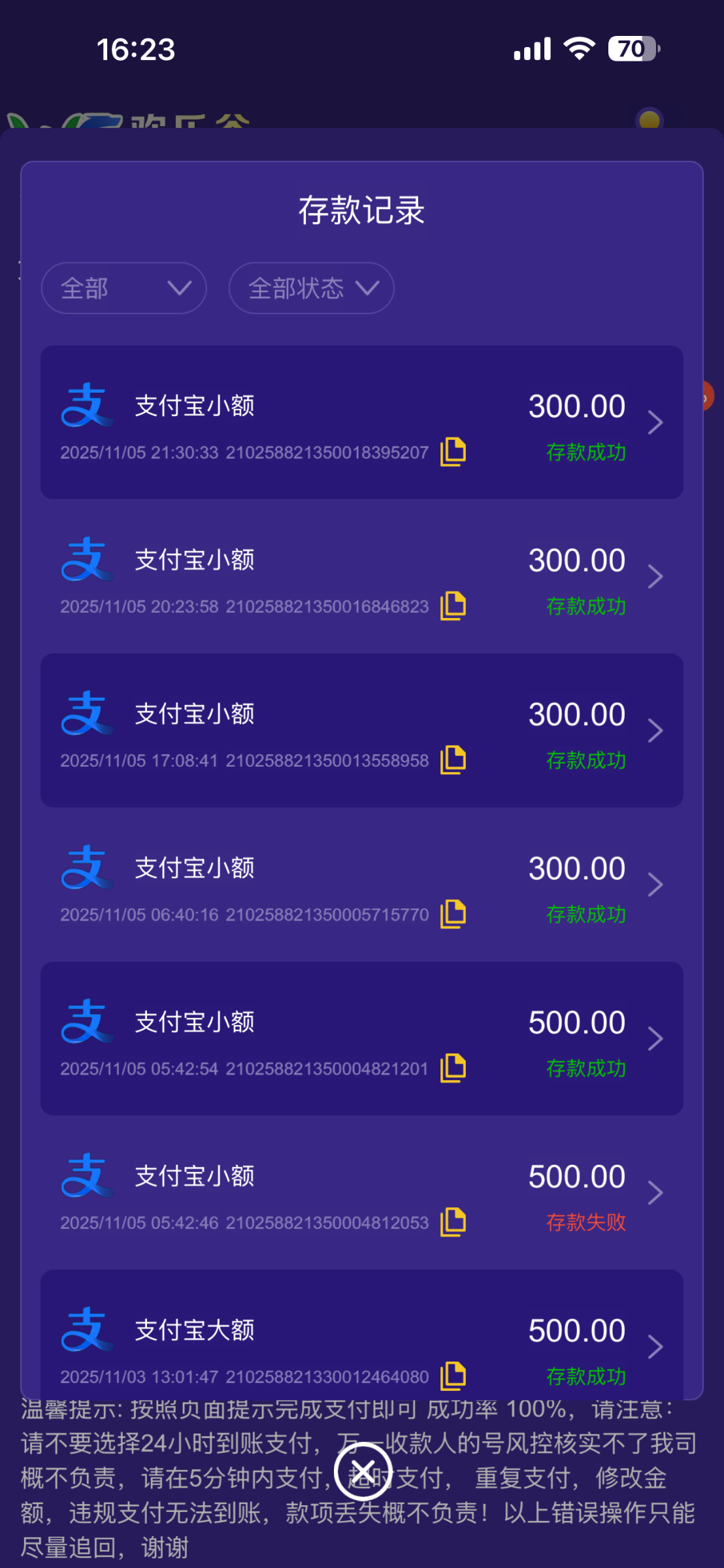This screenshot has height=1568, width=724.
Task: Copy order number ending 04821201
Action: click(x=453, y=1068)
